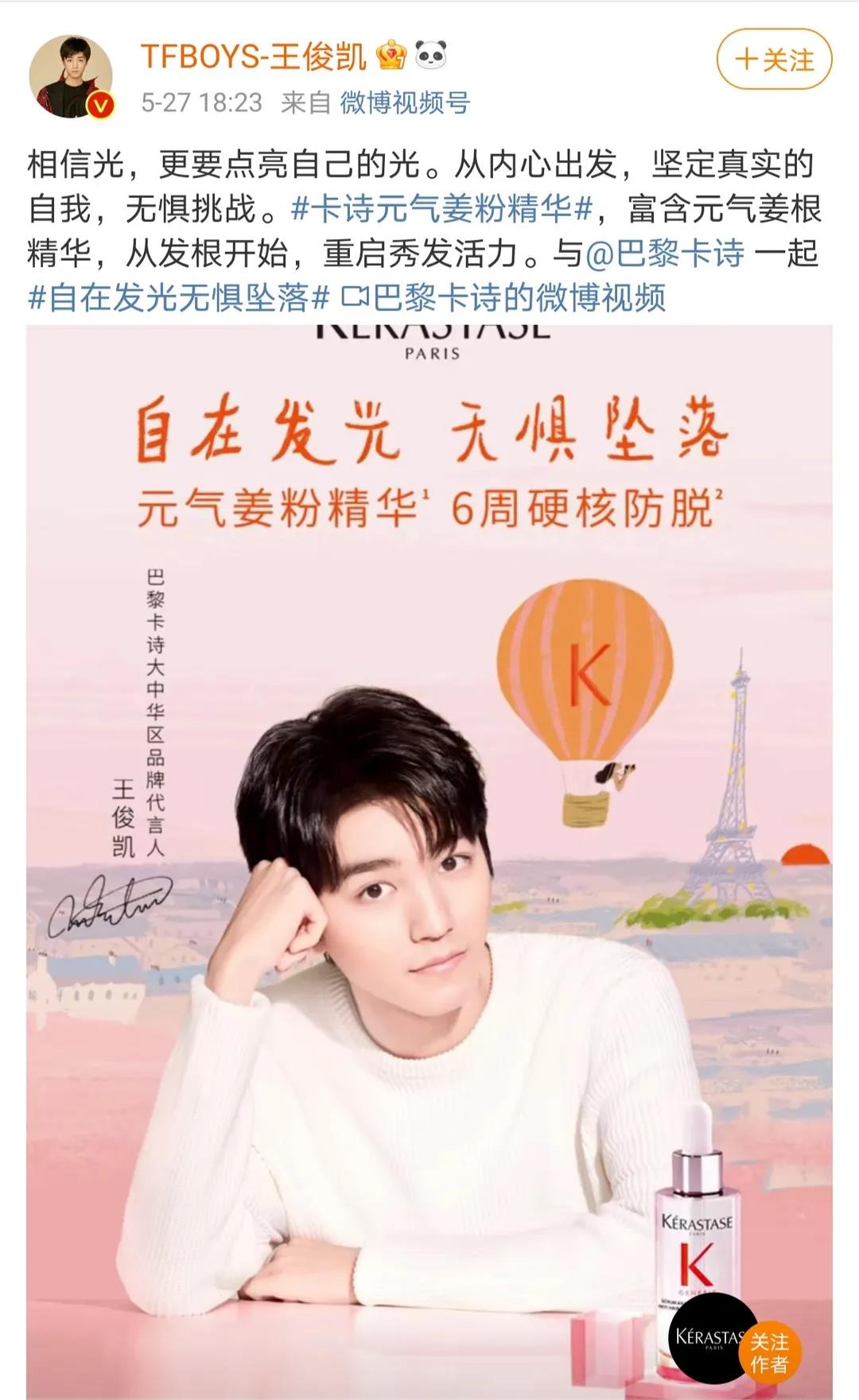
Task: Open the @巴黎卡诗 mention
Action: pyautogui.click(x=664, y=254)
